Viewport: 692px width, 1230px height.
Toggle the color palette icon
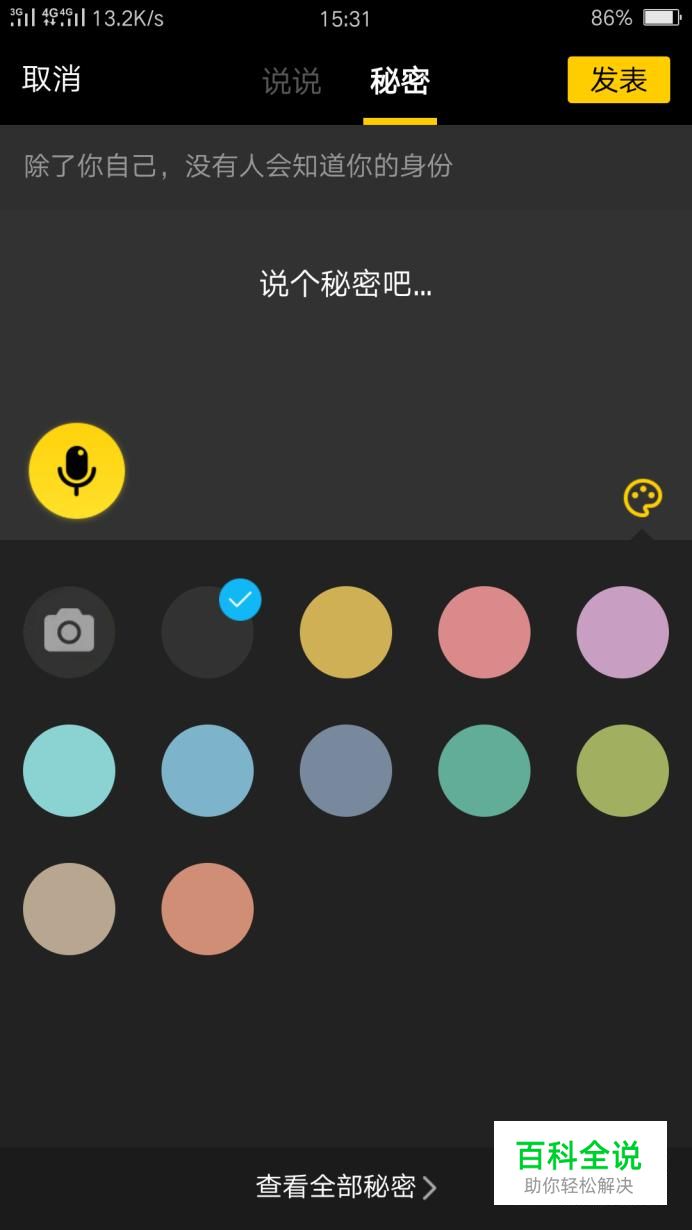tap(643, 497)
